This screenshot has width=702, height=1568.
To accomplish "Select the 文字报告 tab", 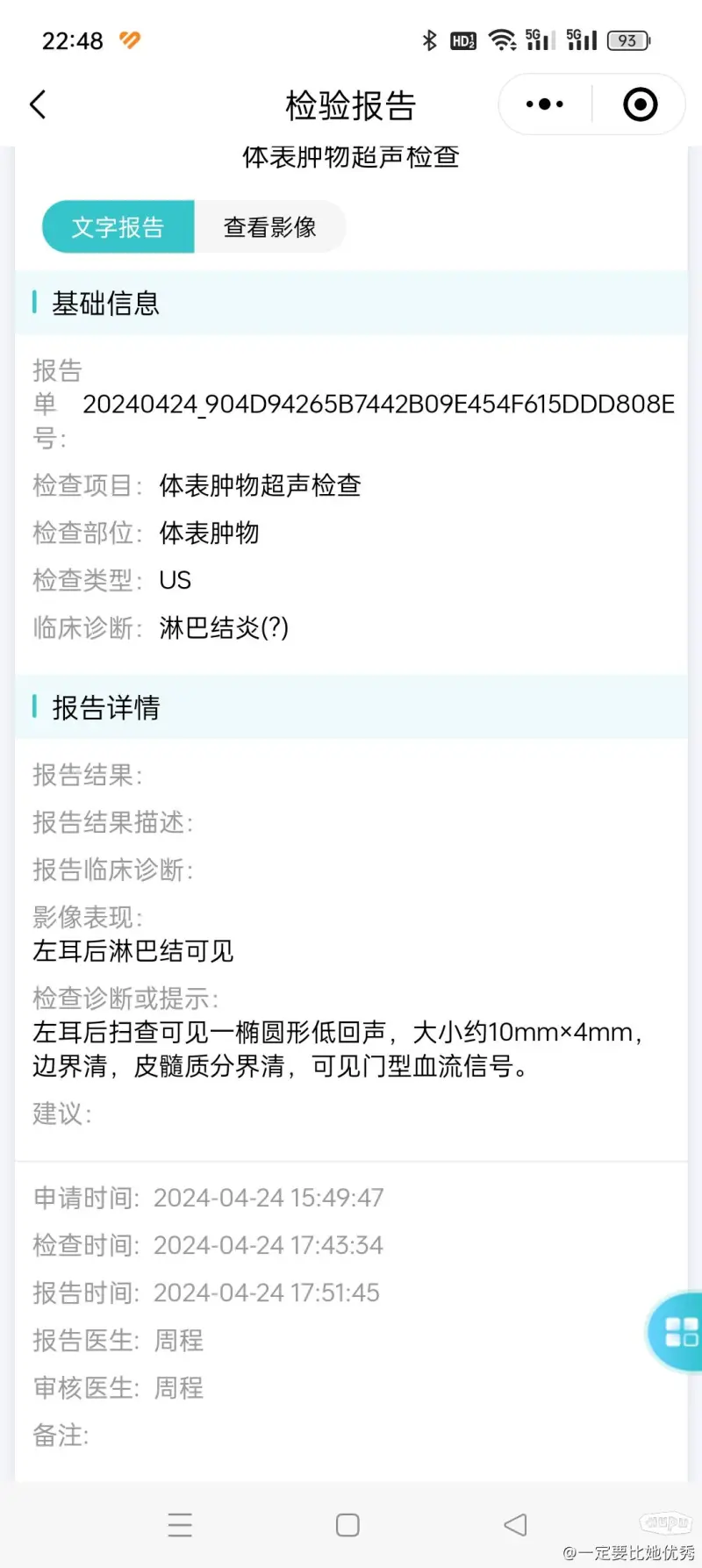I will click(x=118, y=227).
